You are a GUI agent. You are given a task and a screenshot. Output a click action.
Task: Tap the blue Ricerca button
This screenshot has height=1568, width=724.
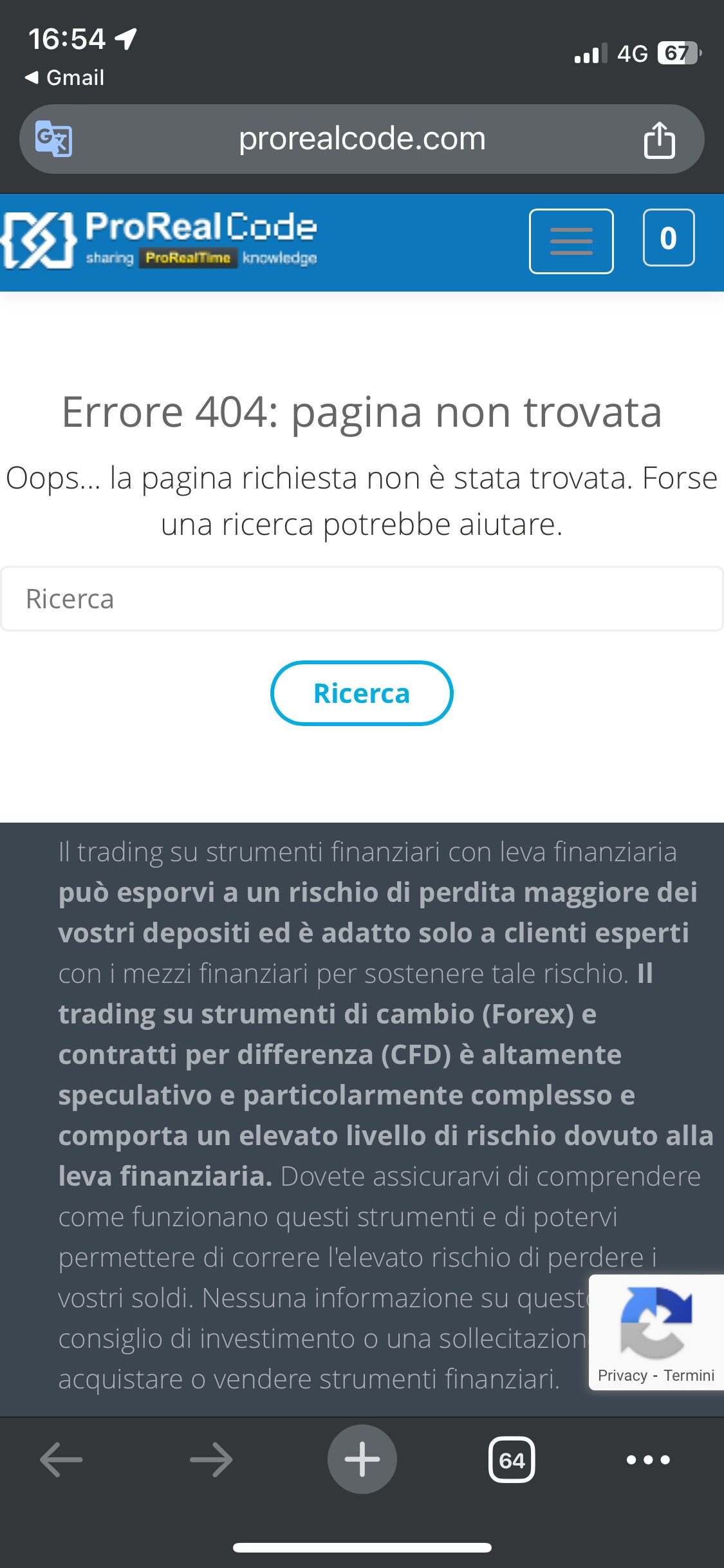362,693
